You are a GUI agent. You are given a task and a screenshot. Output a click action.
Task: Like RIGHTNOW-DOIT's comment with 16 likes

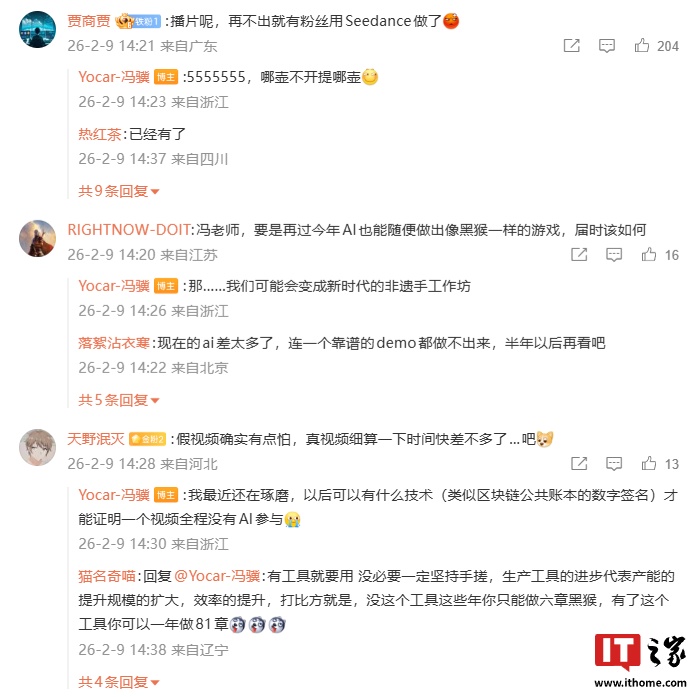click(x=649, y=255)
